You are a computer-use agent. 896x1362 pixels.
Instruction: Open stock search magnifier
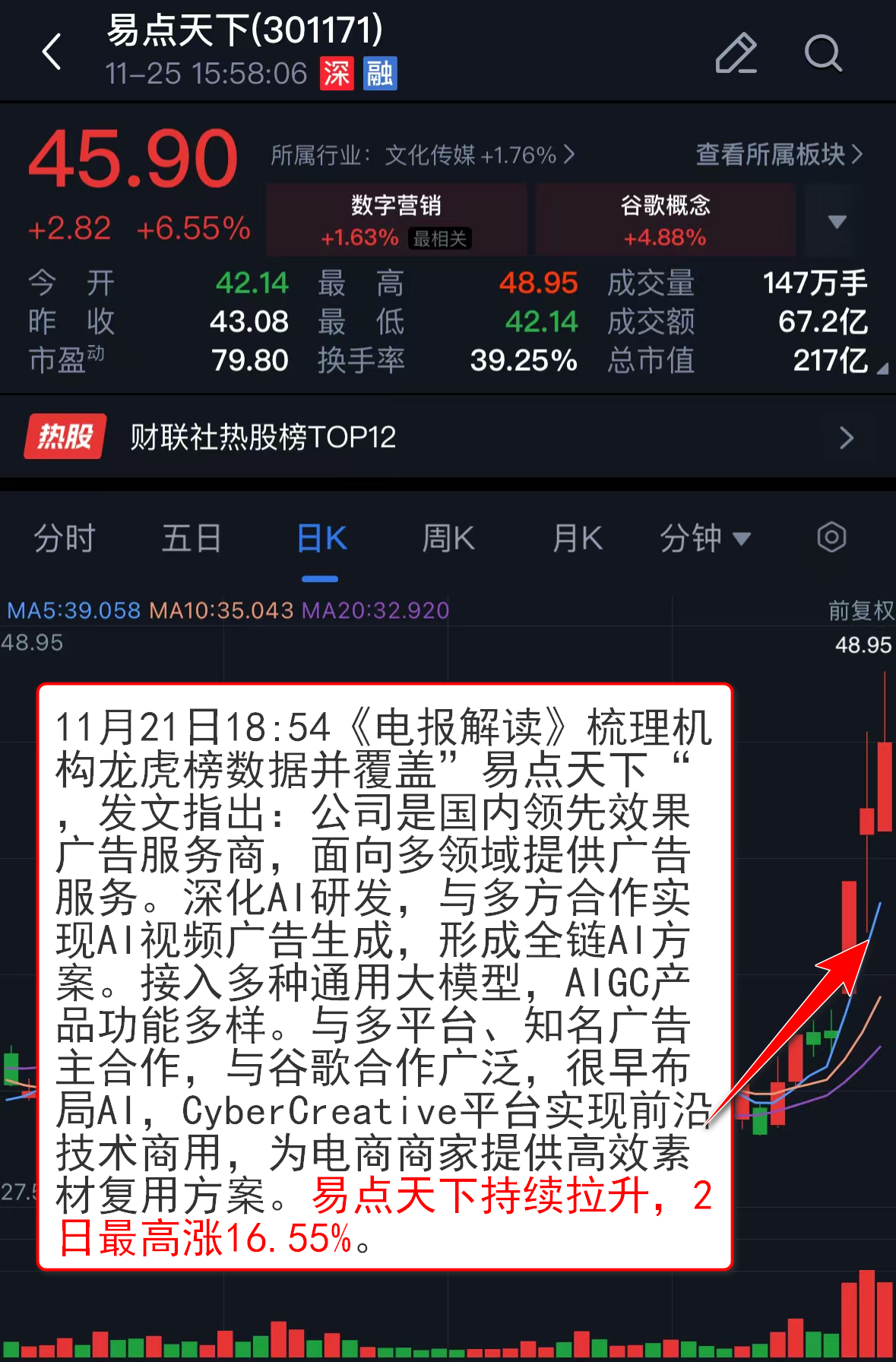[x=823, y=53]
